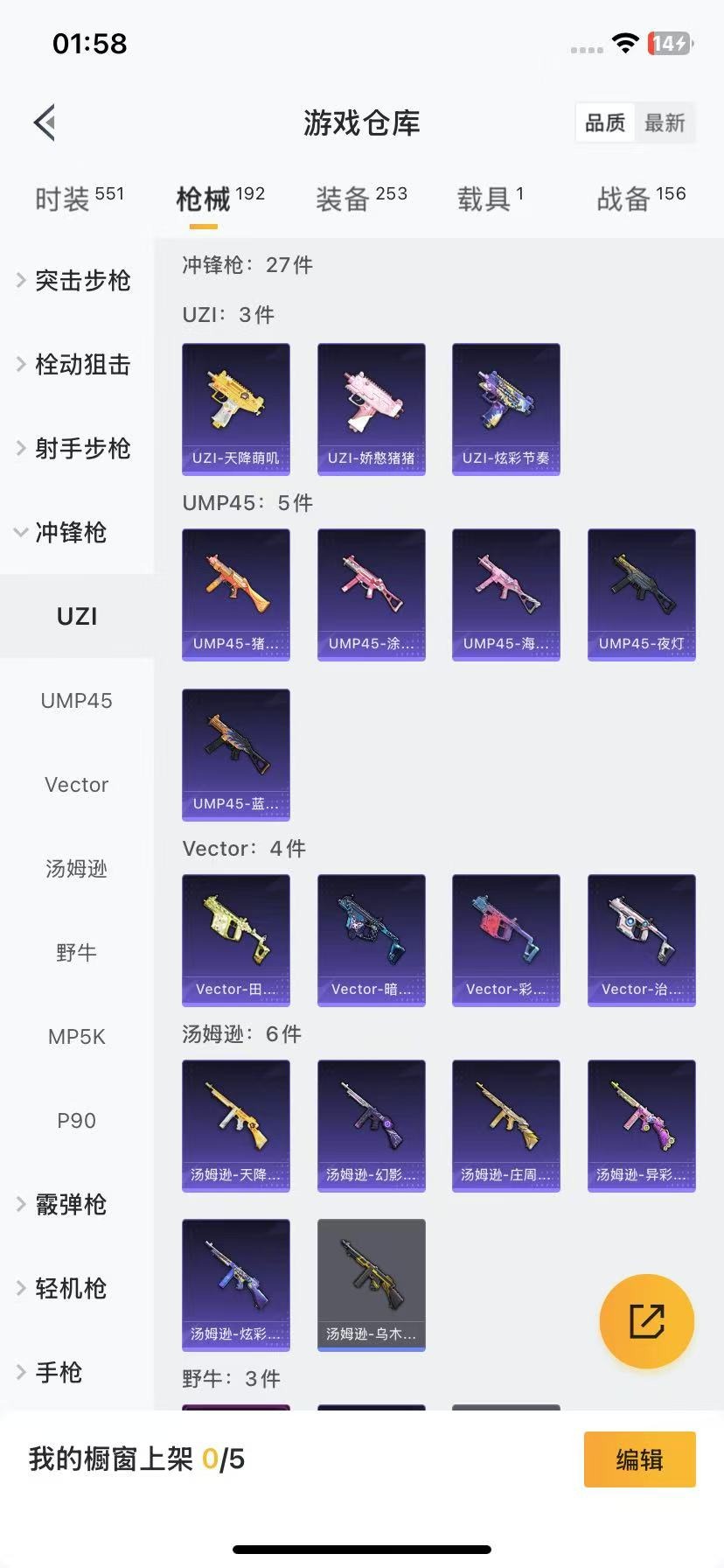Open the 汤姆逊-乌木 skin tile
This screenshot has height=1568, width=724.
[371, 1284]
